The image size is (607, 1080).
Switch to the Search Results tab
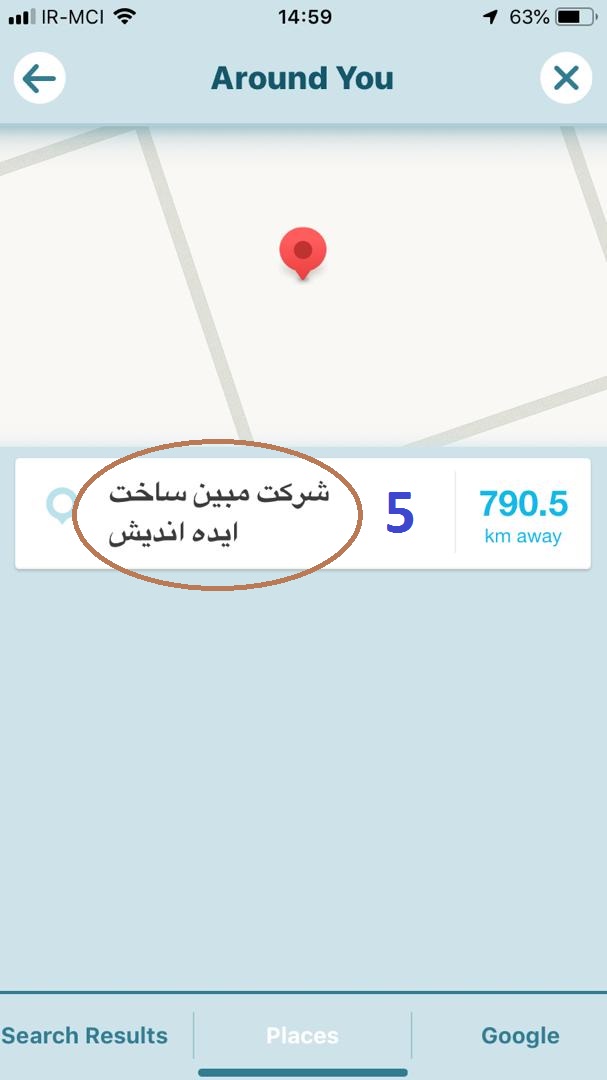86,1036
